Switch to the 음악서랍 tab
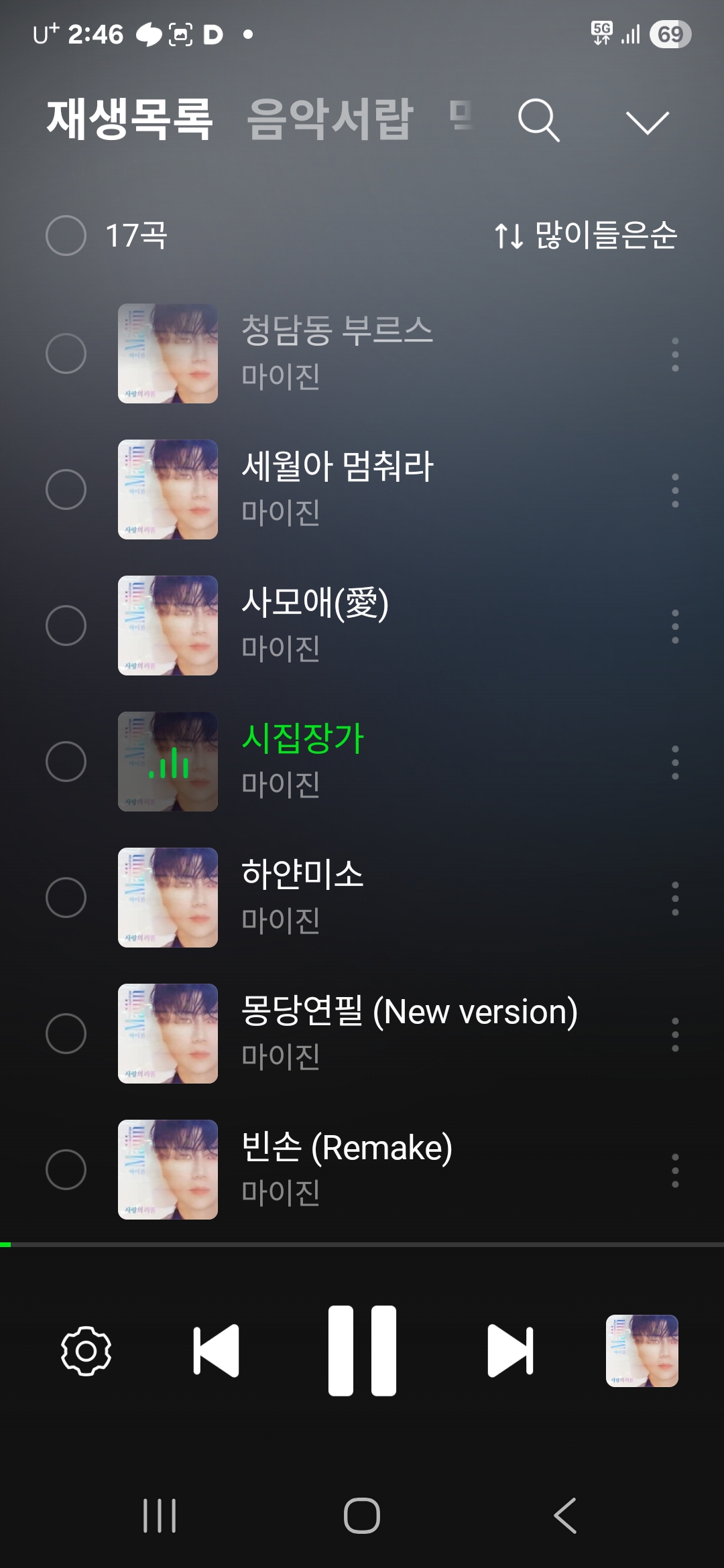This screenshot has height=1568, width=724. [x=330, y=119]
